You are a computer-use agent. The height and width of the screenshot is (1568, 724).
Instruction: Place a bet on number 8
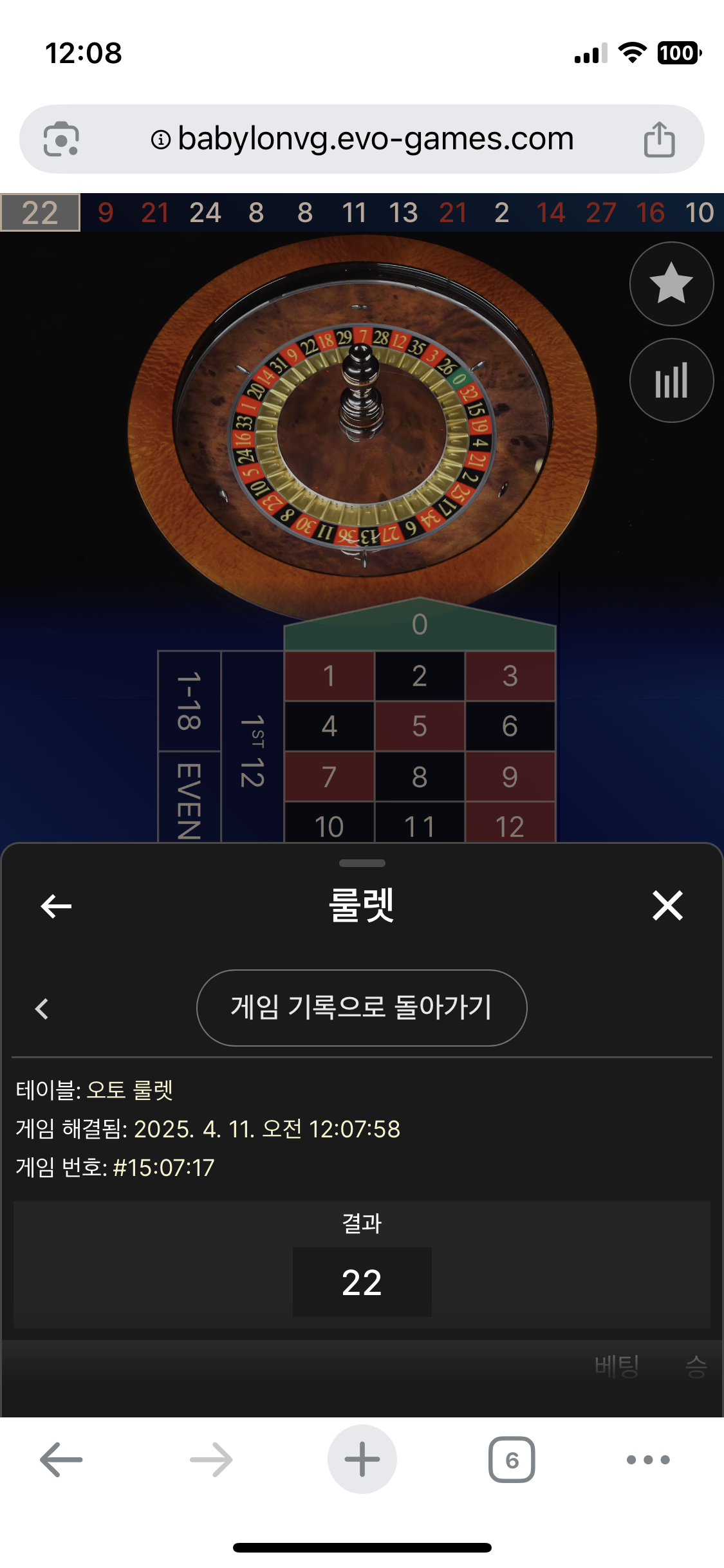[420, 776]
